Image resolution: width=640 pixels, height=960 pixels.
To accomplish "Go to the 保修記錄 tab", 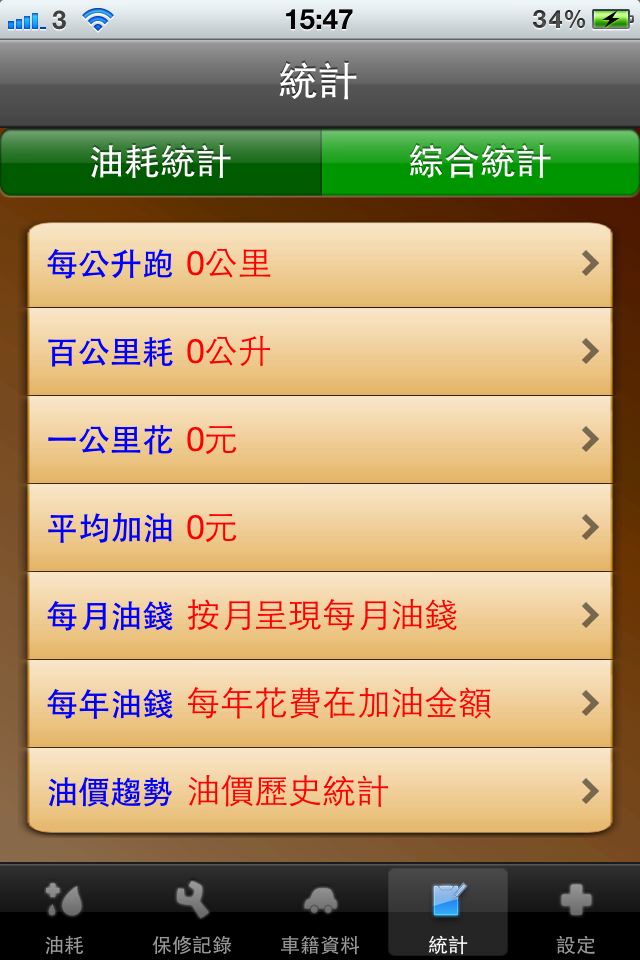I will coord(192,915).
